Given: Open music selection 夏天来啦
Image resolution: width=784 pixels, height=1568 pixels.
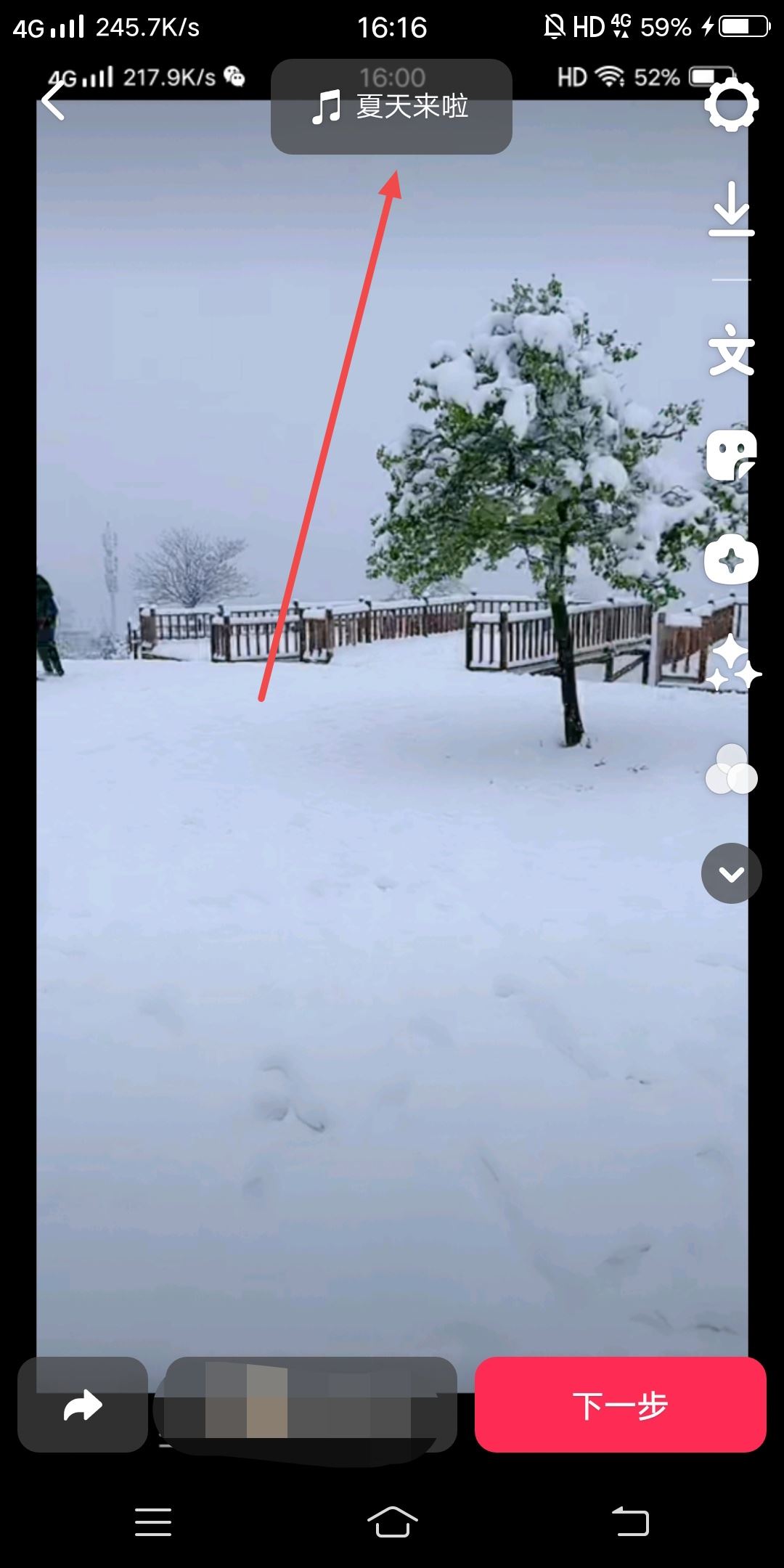Looking at the screenshot, I should click(391, 107).
